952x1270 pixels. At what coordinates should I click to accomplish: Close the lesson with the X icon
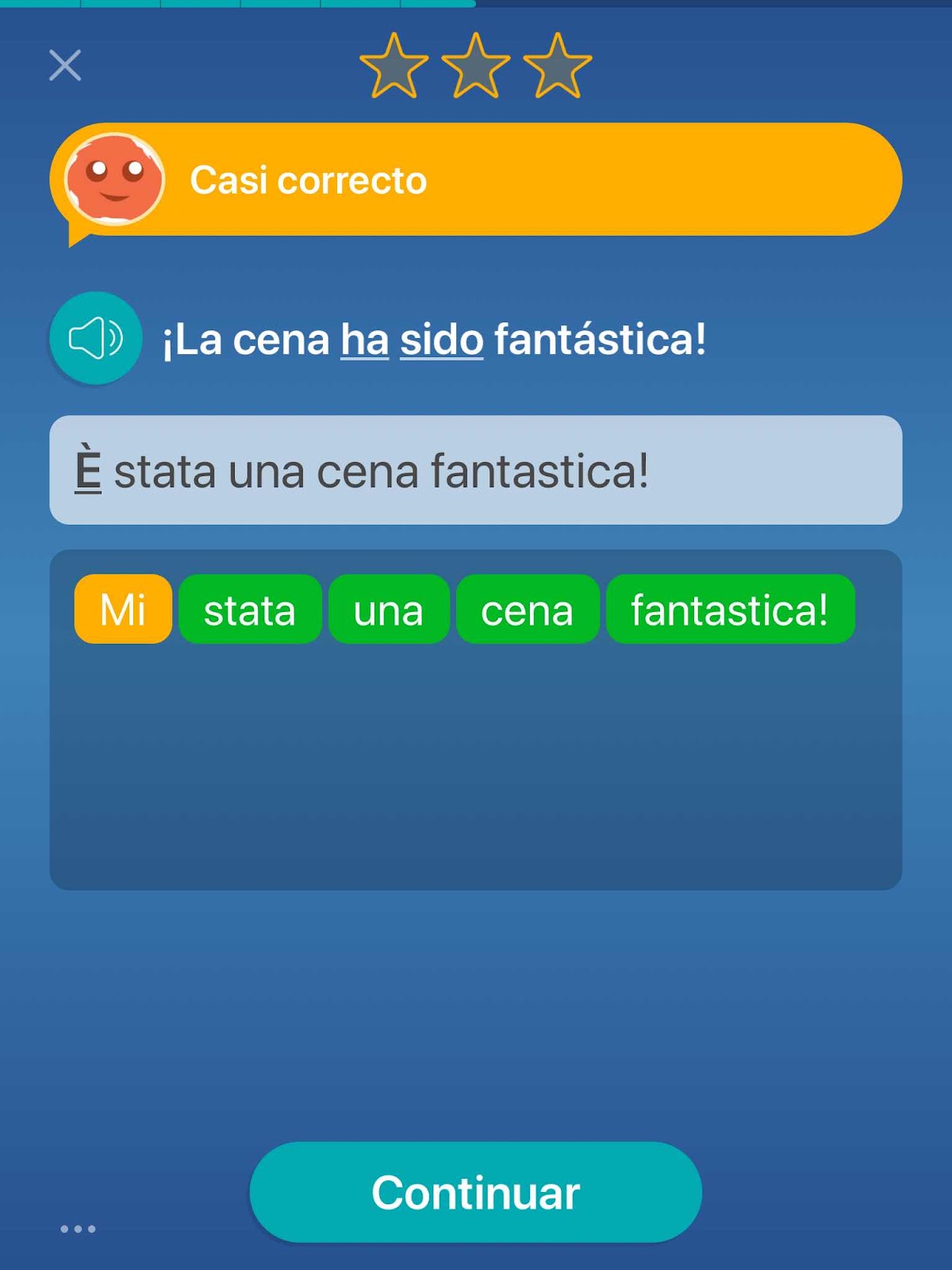[65, 65]
